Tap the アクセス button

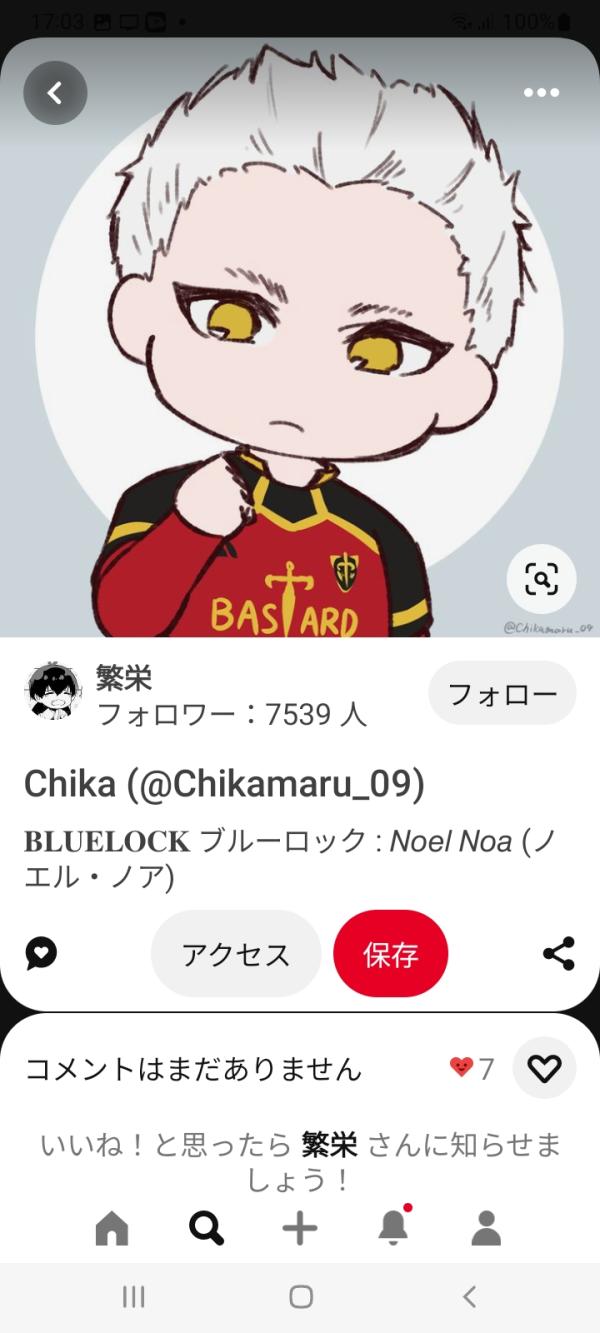236,954
